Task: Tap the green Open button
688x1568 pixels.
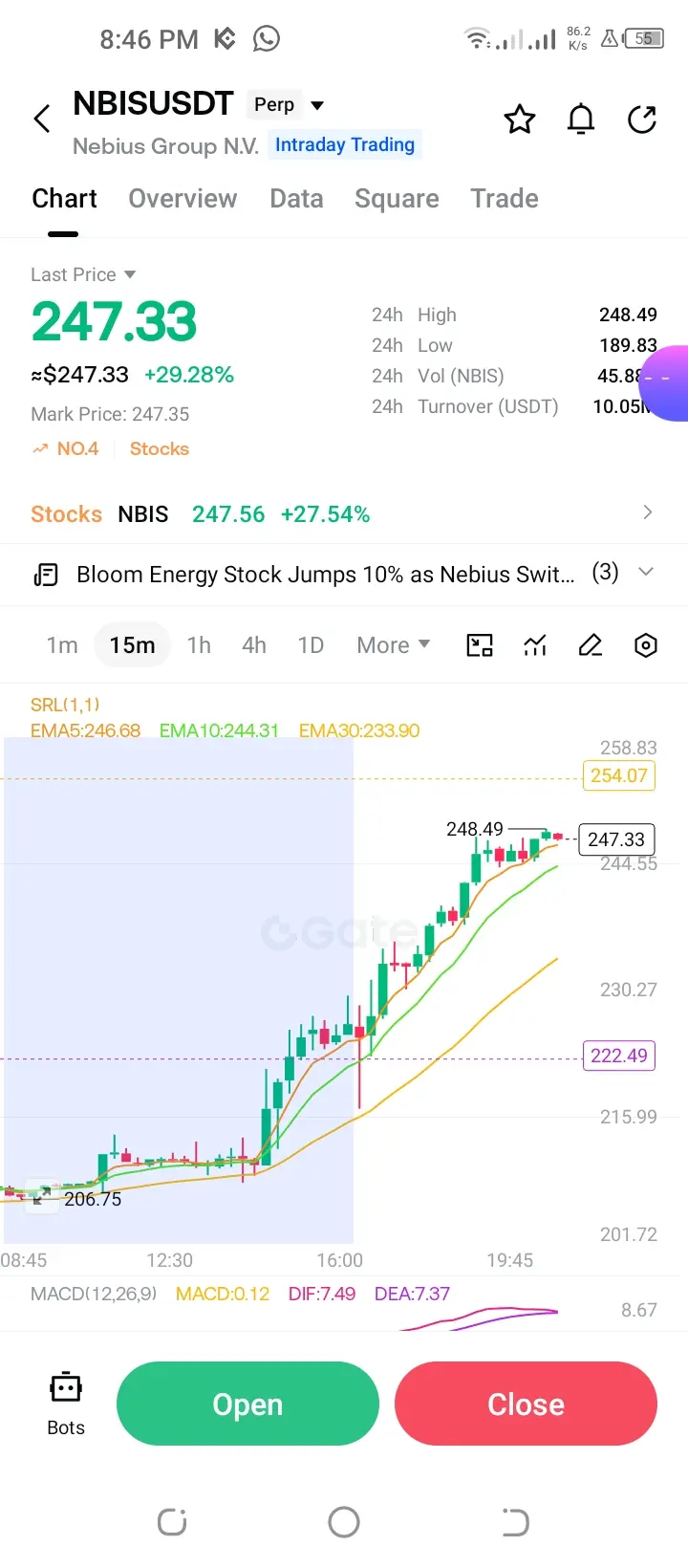Action: click(247, 1404)
